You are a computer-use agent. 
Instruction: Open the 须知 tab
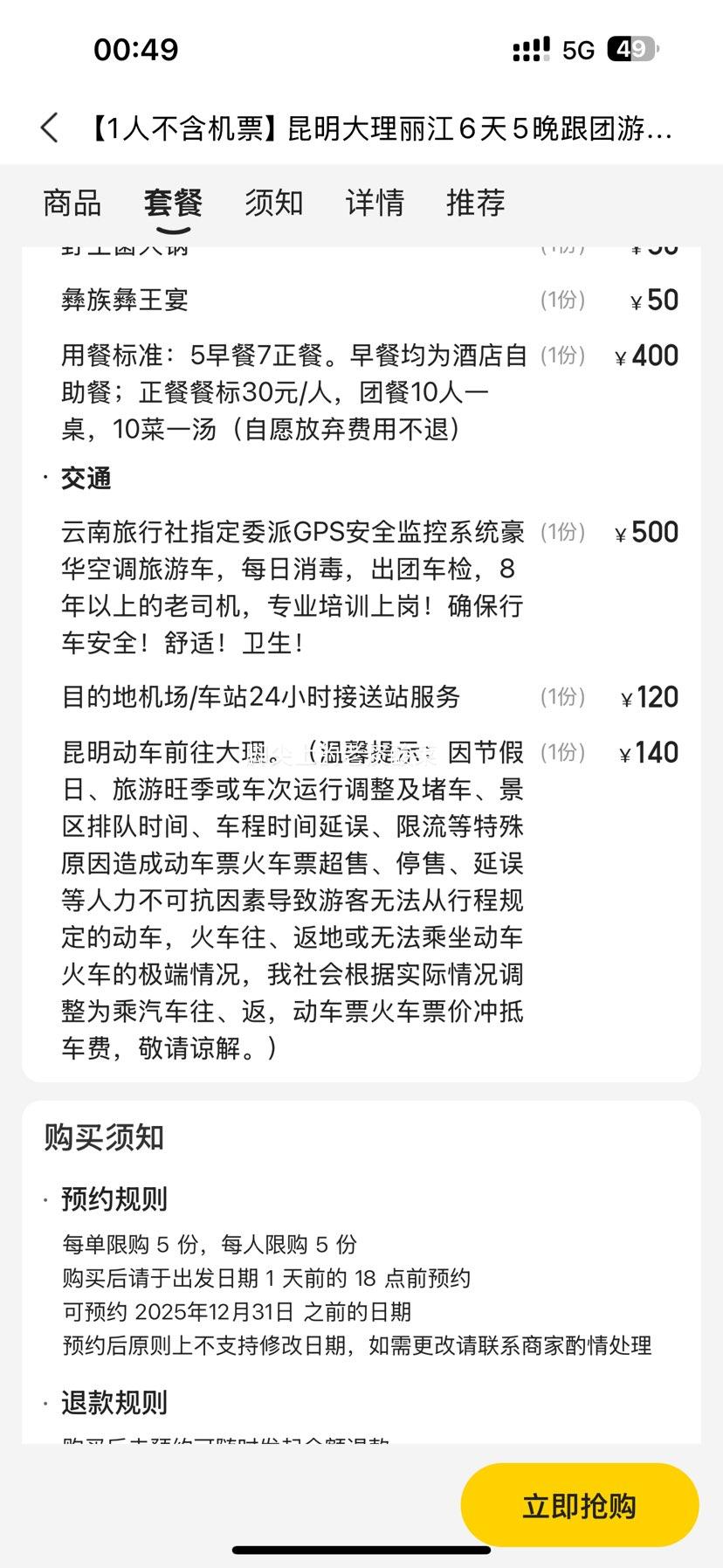(274, 203)
